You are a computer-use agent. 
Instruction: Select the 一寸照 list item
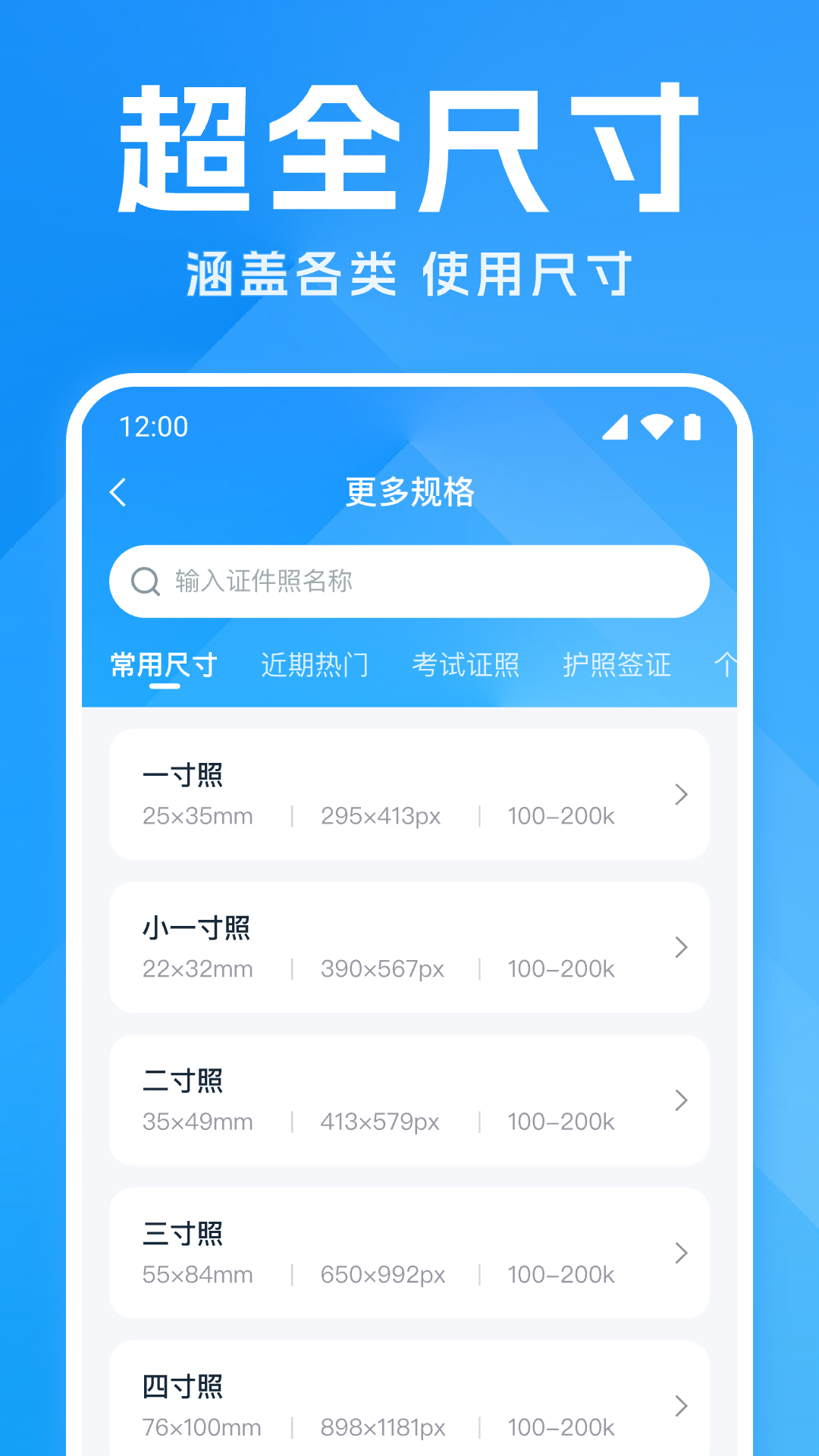pyautogui.click(x=409, y=795)
